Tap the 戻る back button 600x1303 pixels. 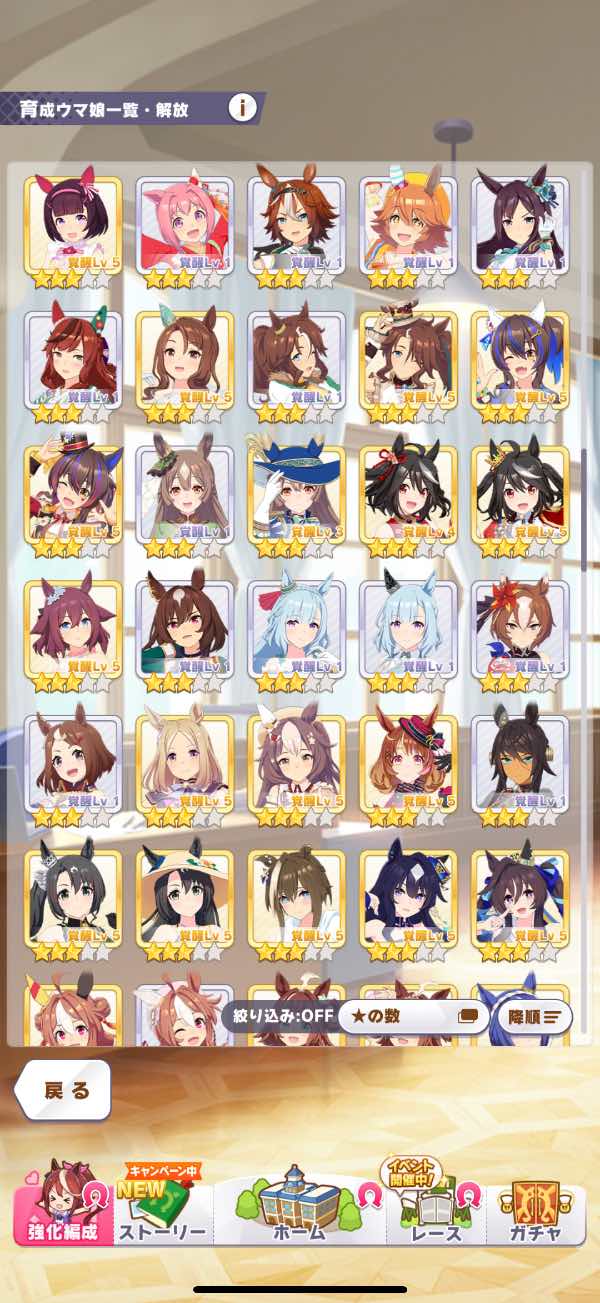tap(64, 1089)
